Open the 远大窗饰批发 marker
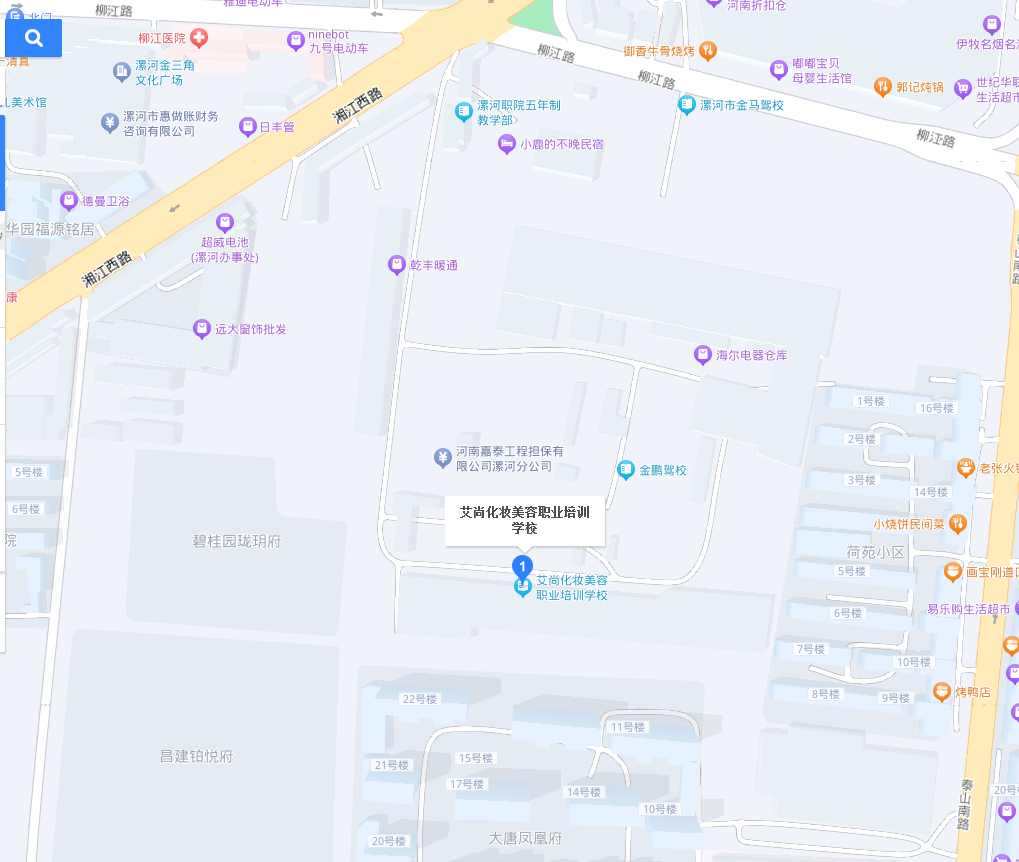The width and height of the screenshot is (1019, 862). [x=203, y=328]
